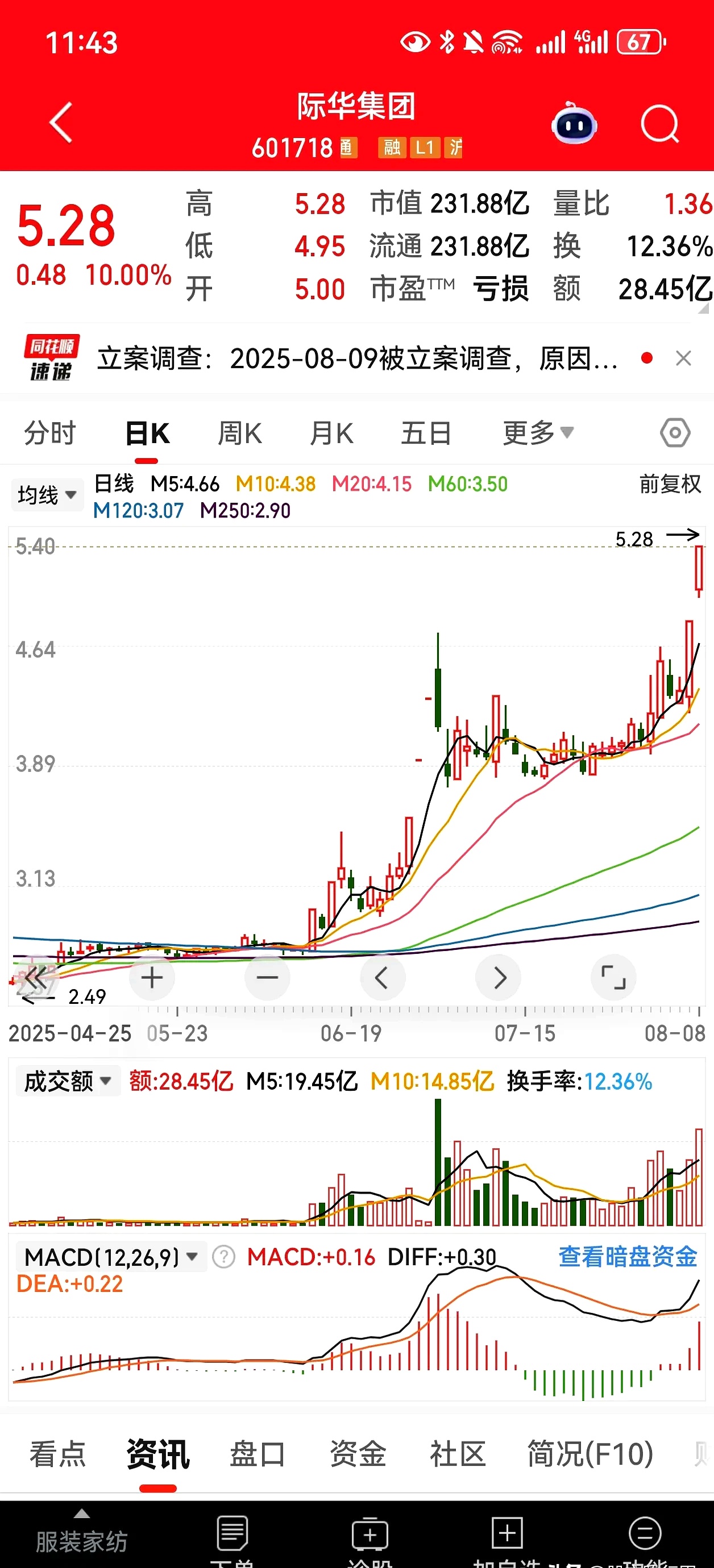This screenshot has width=714, height=1568.
Task: Open the 查看暗盘资金 link
Action: (627, 1255)
